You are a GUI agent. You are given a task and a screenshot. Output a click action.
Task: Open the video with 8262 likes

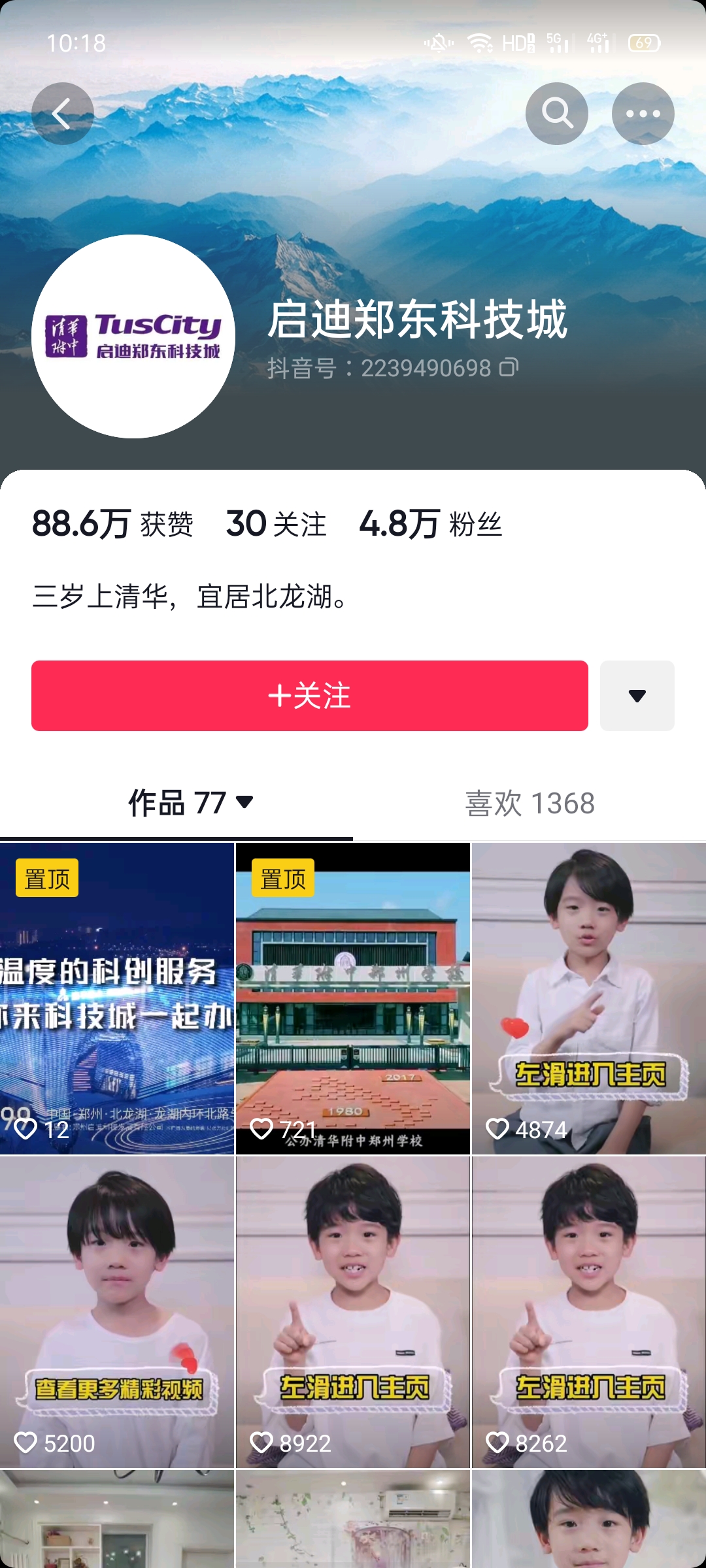[588, 1312]
